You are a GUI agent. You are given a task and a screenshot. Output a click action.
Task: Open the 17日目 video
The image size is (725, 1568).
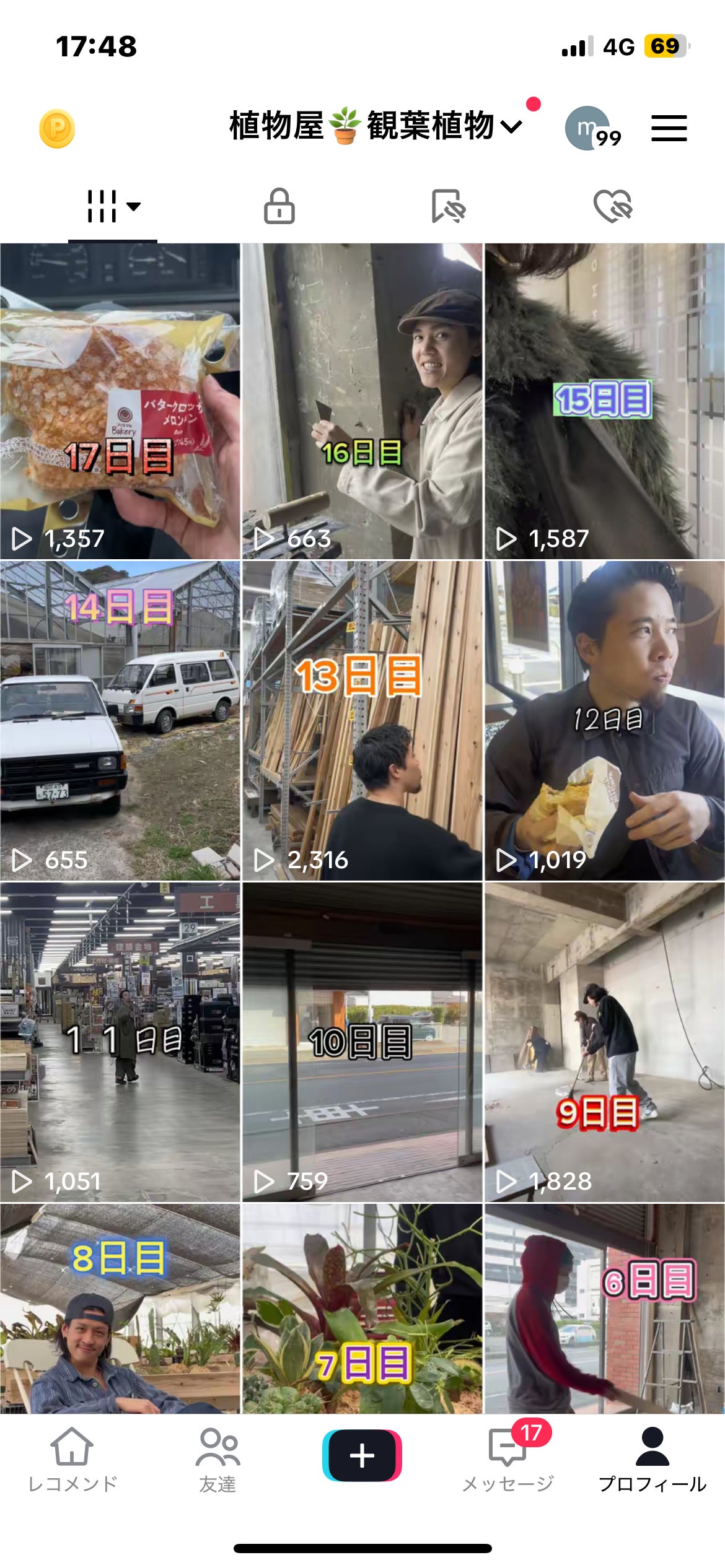[120, 401]
